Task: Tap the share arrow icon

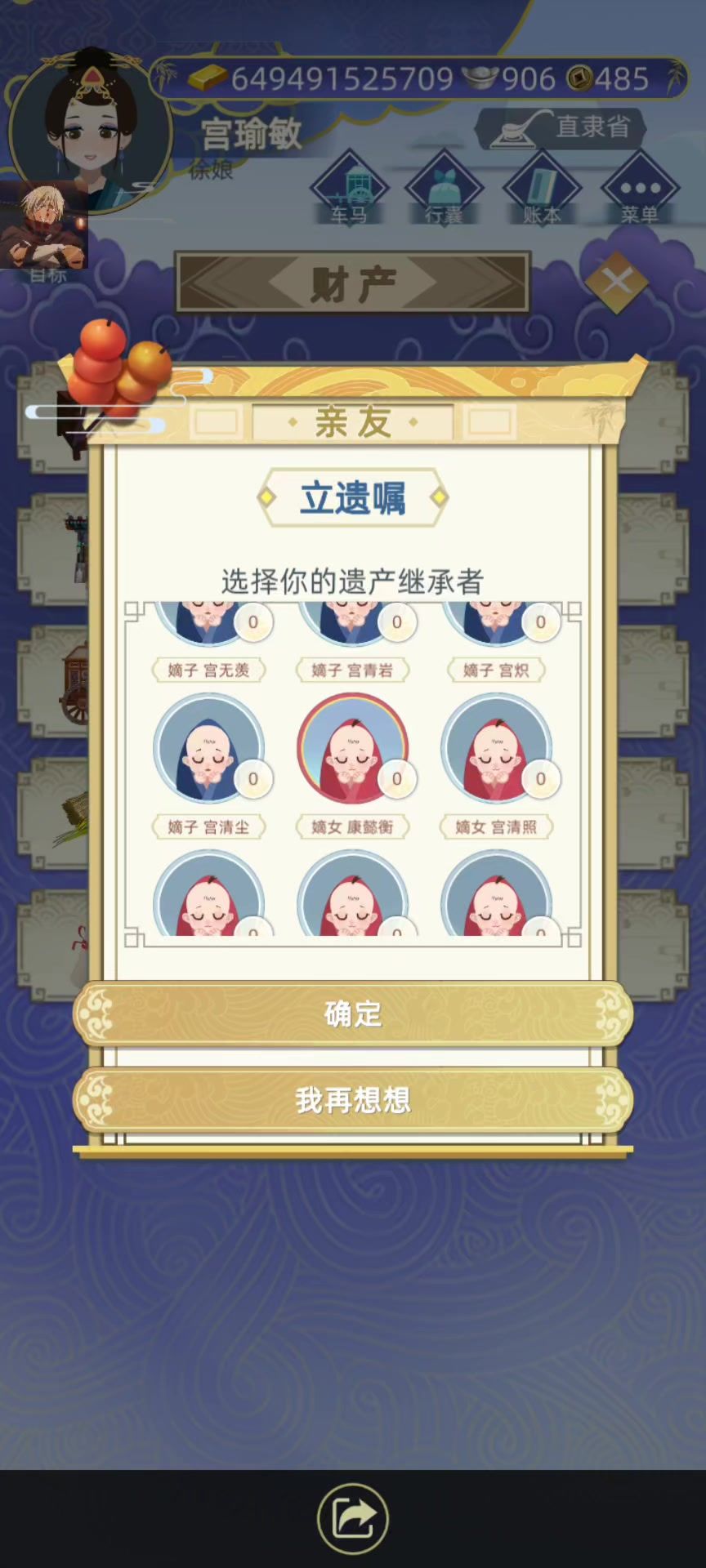Action: (353, 1519)
